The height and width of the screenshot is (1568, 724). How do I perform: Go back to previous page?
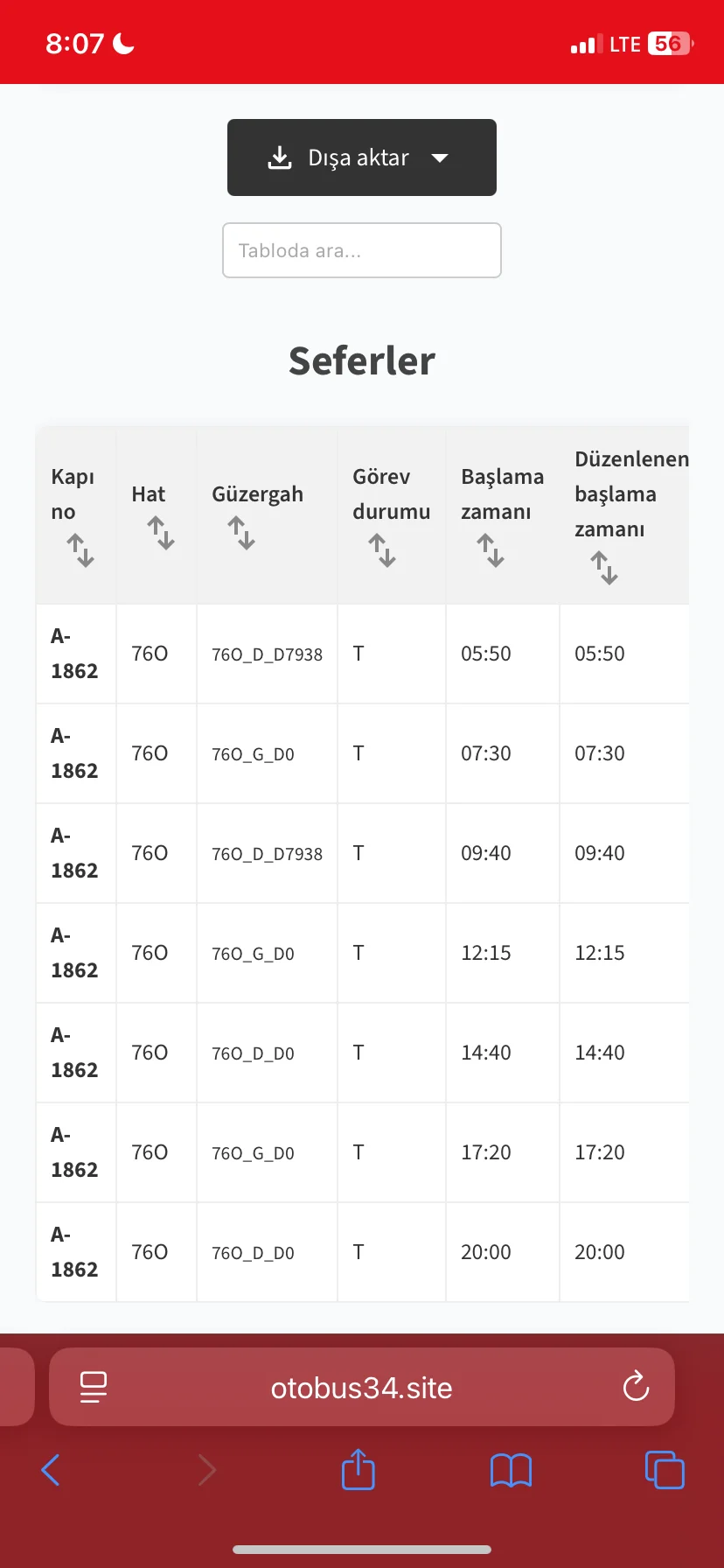click(x=51, y=1470)
